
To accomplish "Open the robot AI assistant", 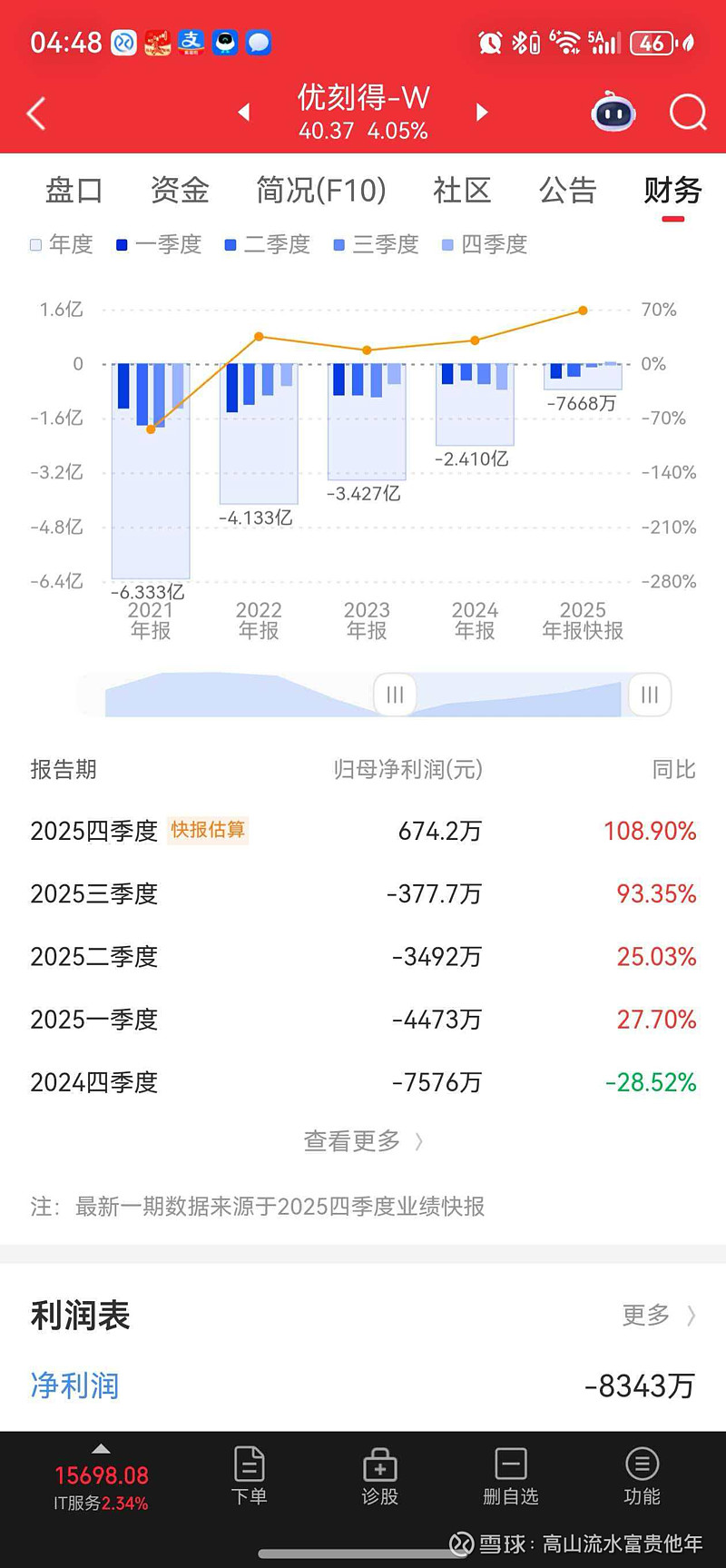I will coord(613,113).
